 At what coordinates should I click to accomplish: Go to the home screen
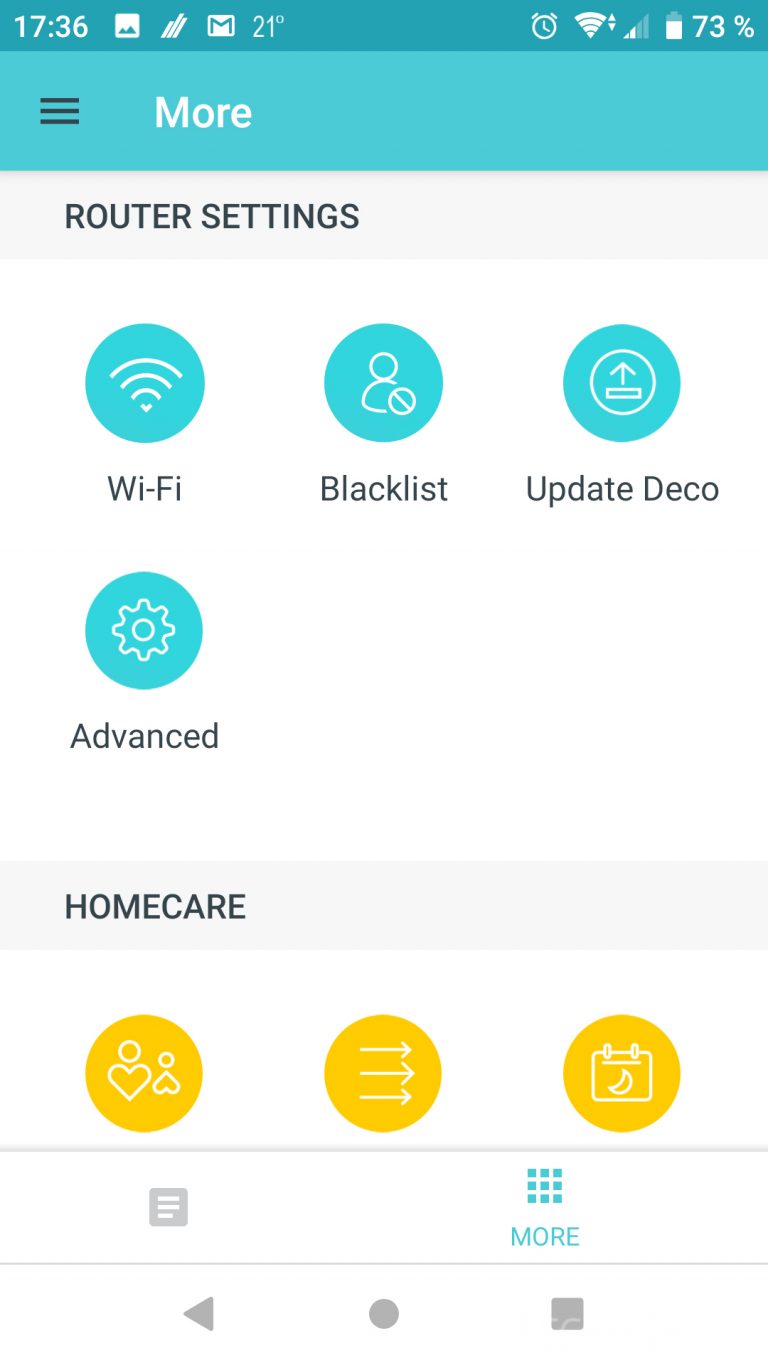[384, 1314]
